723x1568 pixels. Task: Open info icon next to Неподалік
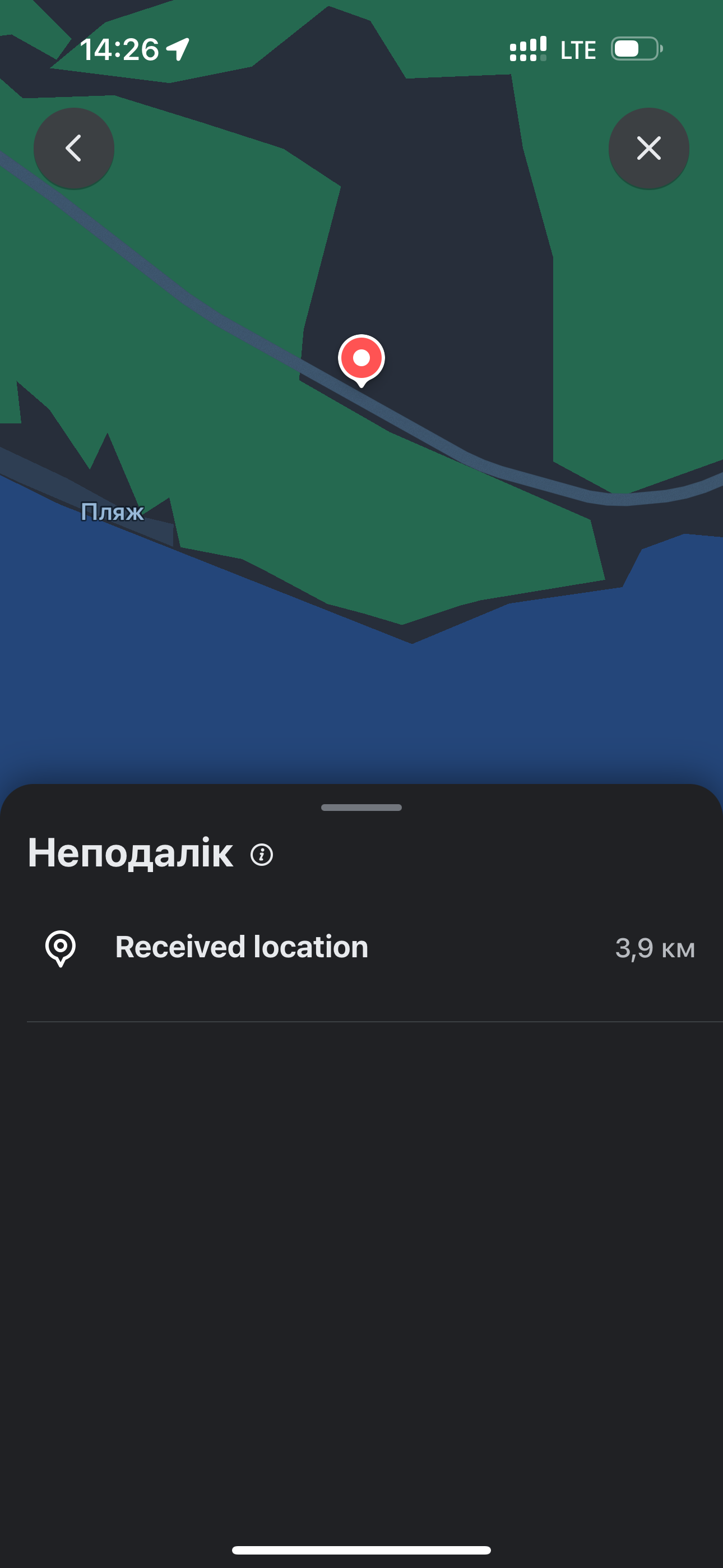point(262,855)
